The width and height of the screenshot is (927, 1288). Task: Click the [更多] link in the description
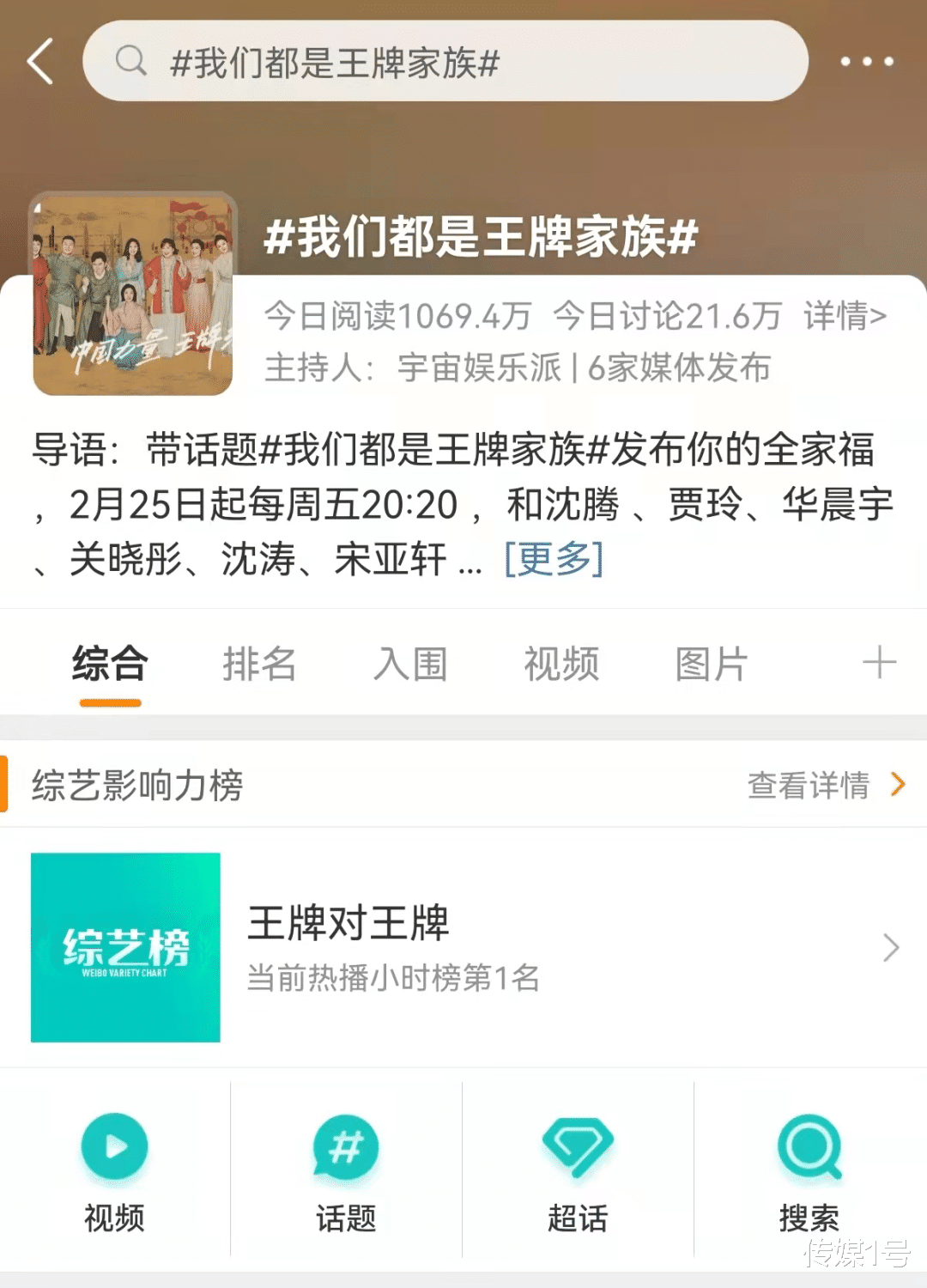click(x=554, y=558)
